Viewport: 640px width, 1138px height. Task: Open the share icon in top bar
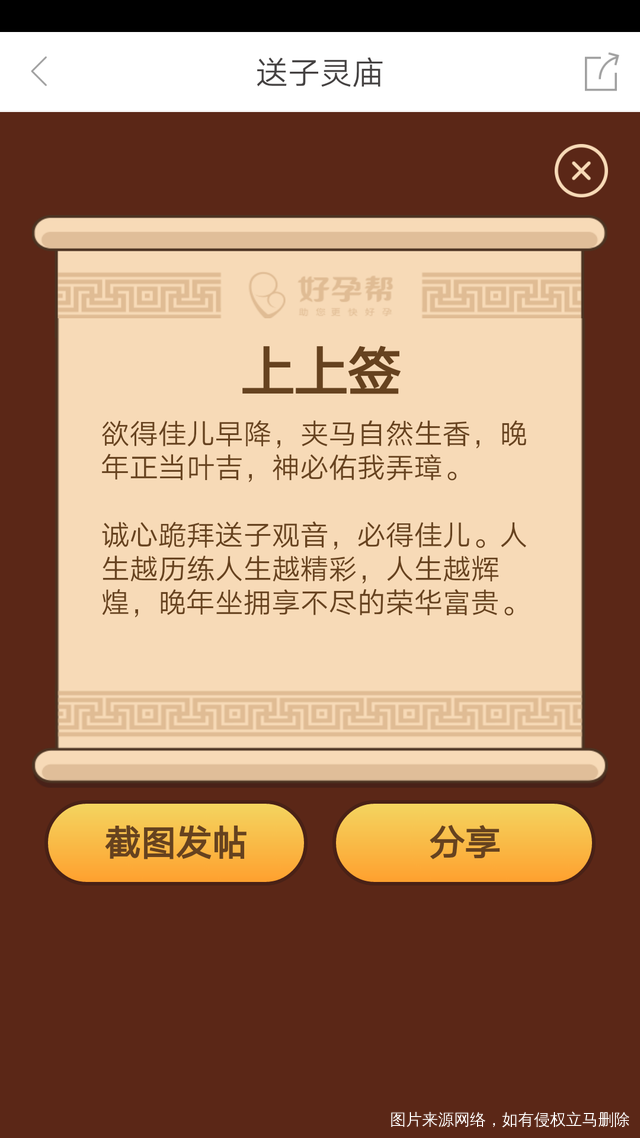601,72
